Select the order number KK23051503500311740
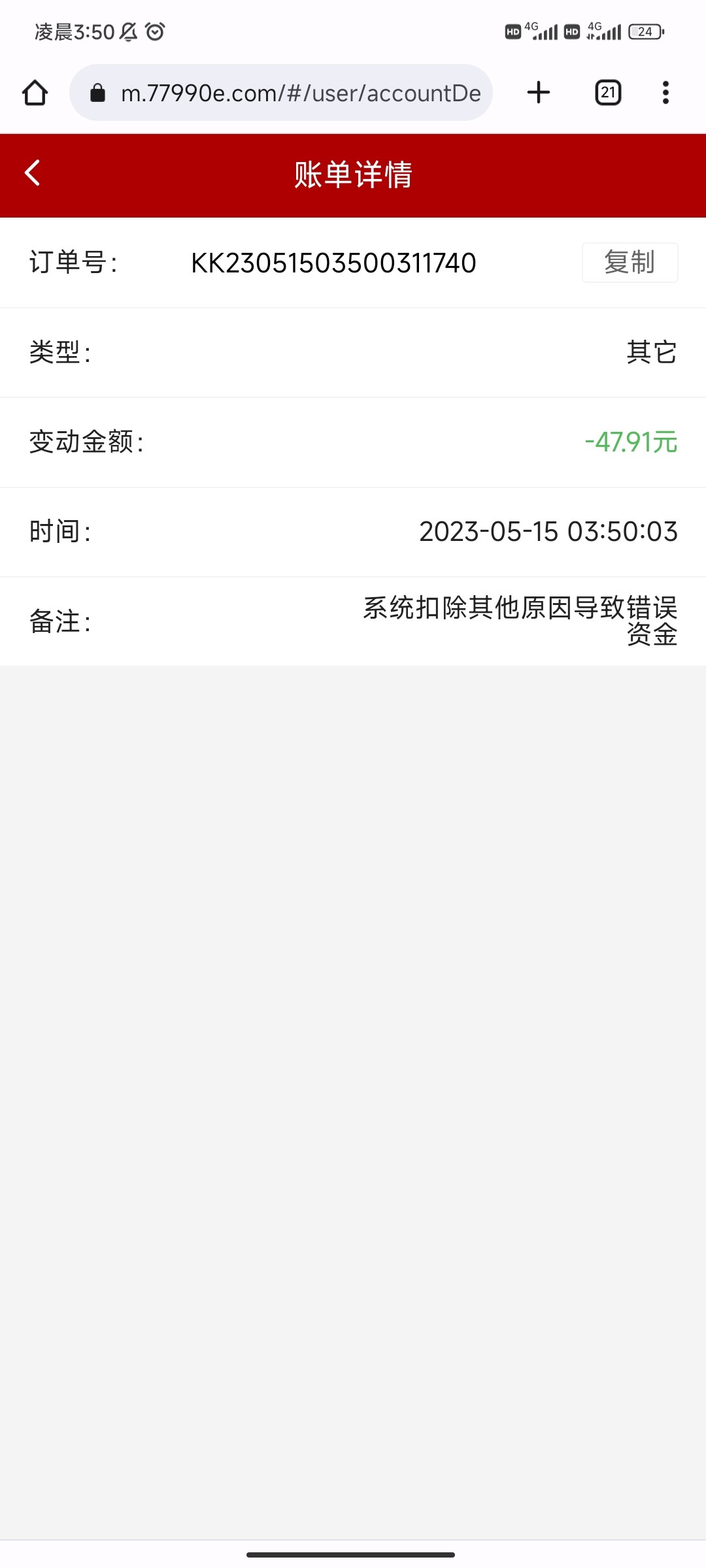 (333, 263)
